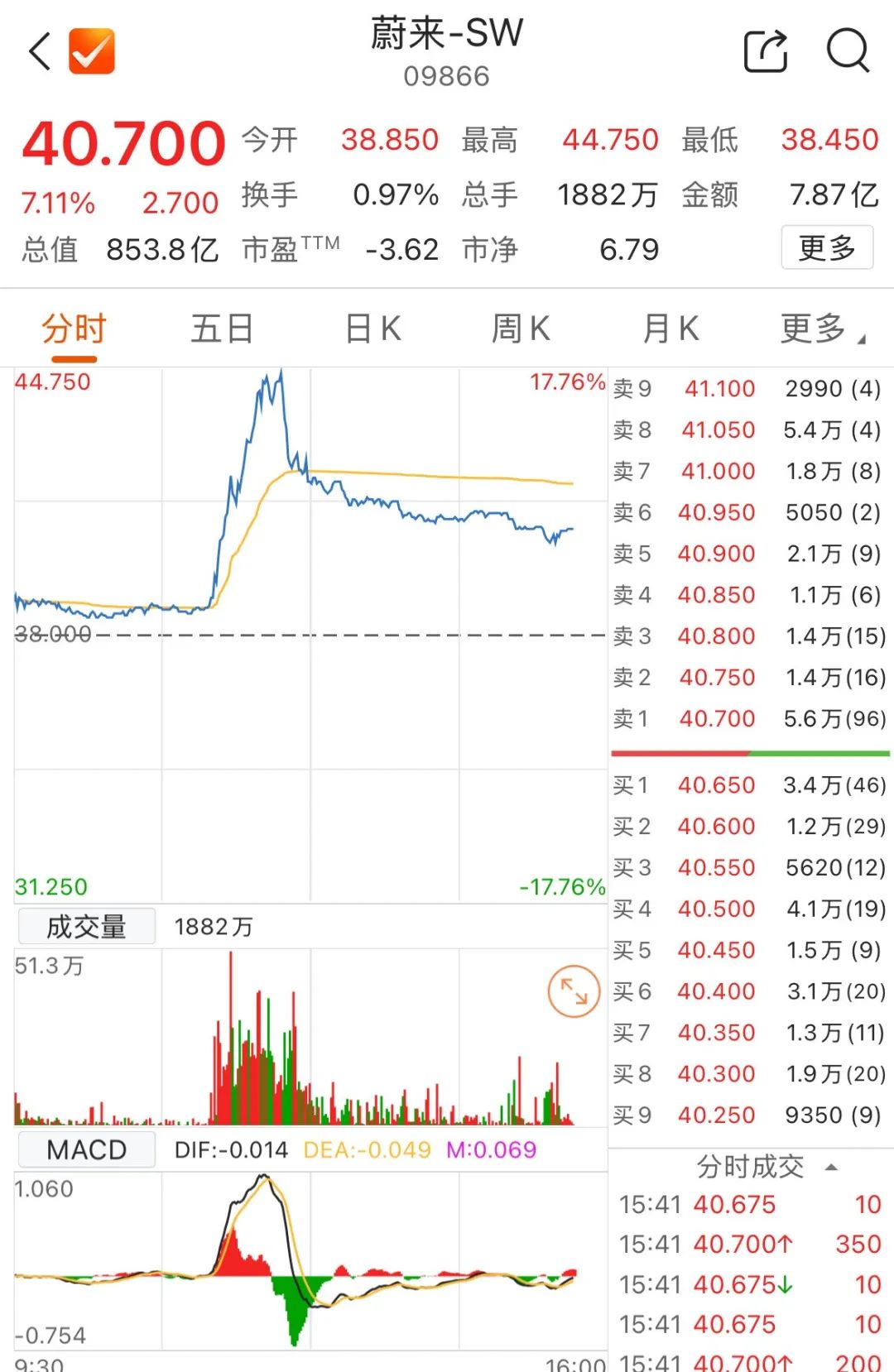Change the MACD indicator
The height and width of the screenshot is (1372, 894).
point(86,1149)
